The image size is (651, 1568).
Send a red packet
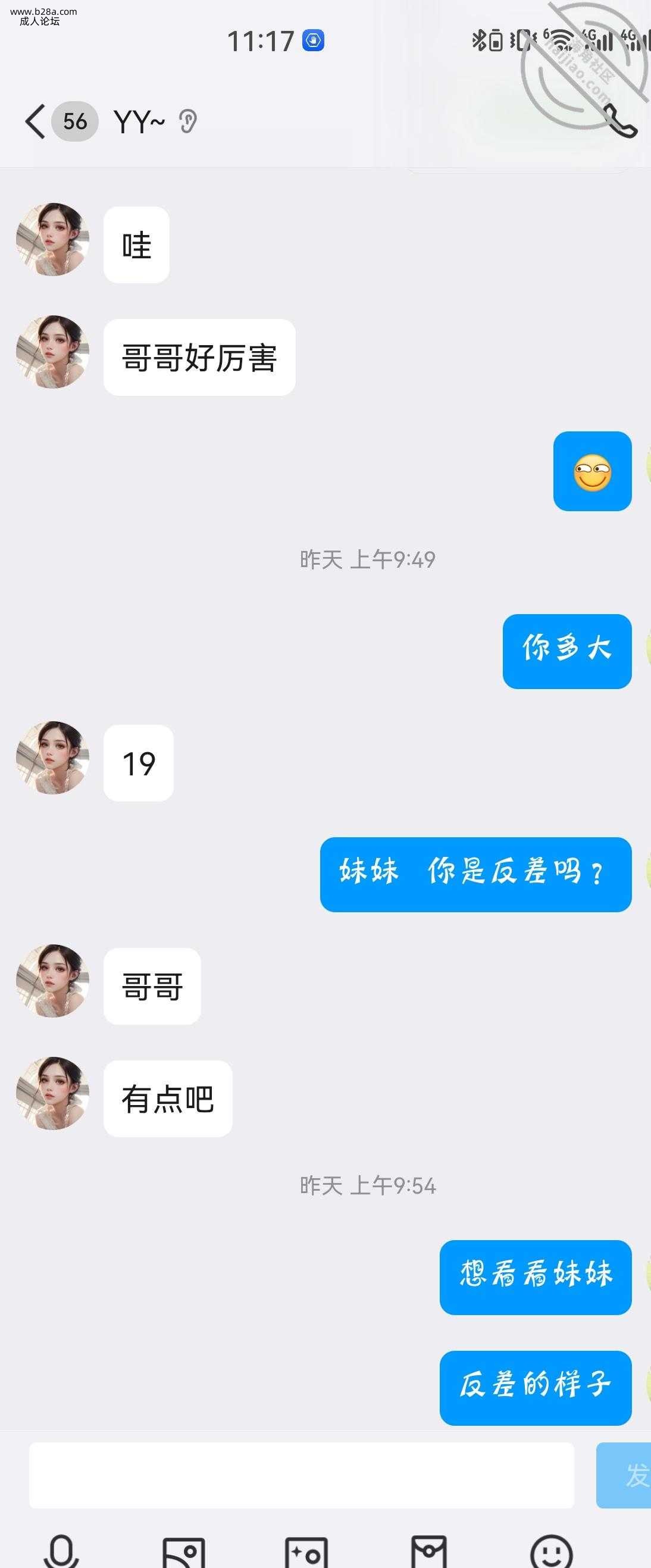point(429,1551)
